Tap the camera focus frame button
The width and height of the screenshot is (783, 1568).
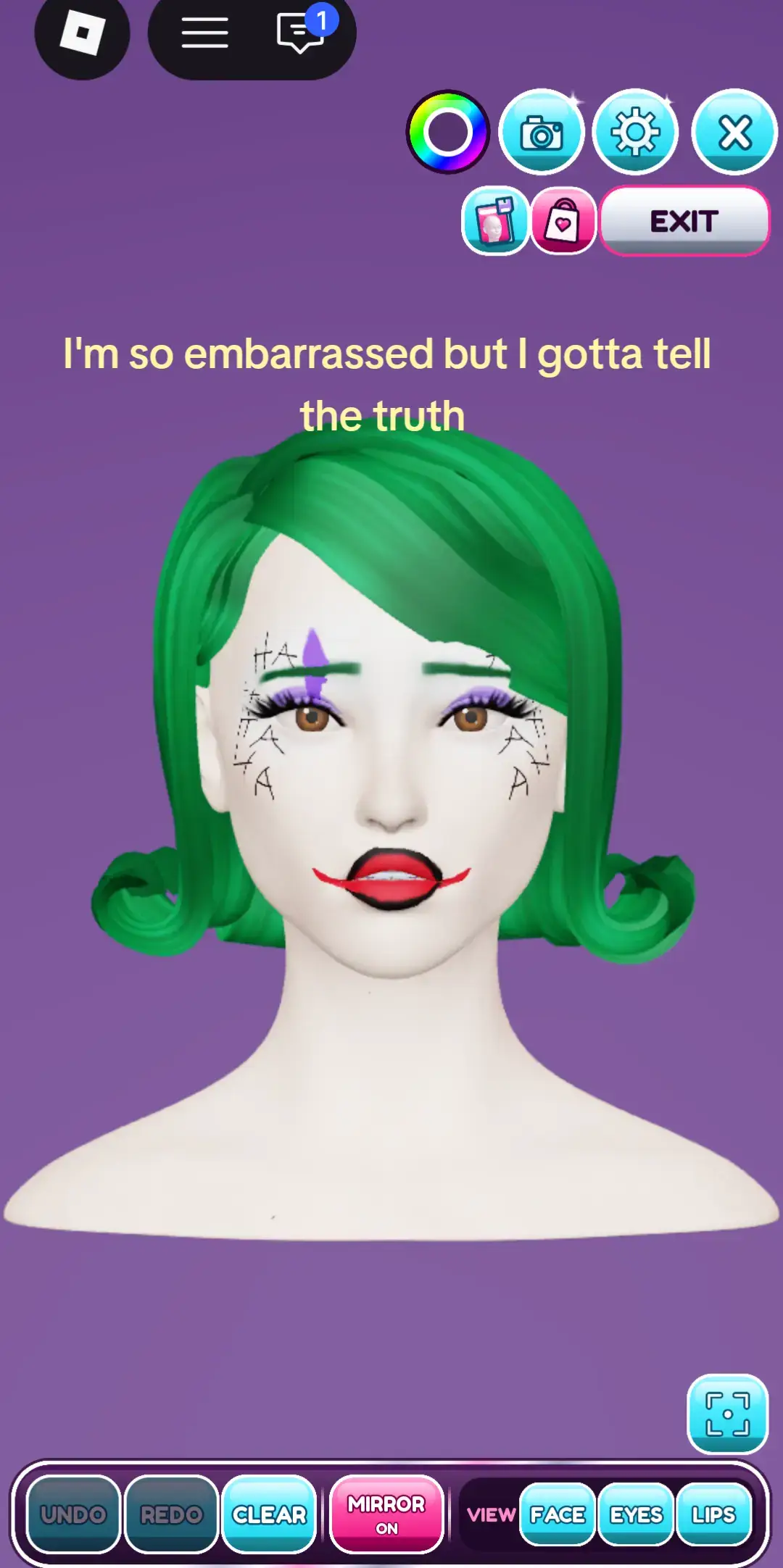[727, 1414]
